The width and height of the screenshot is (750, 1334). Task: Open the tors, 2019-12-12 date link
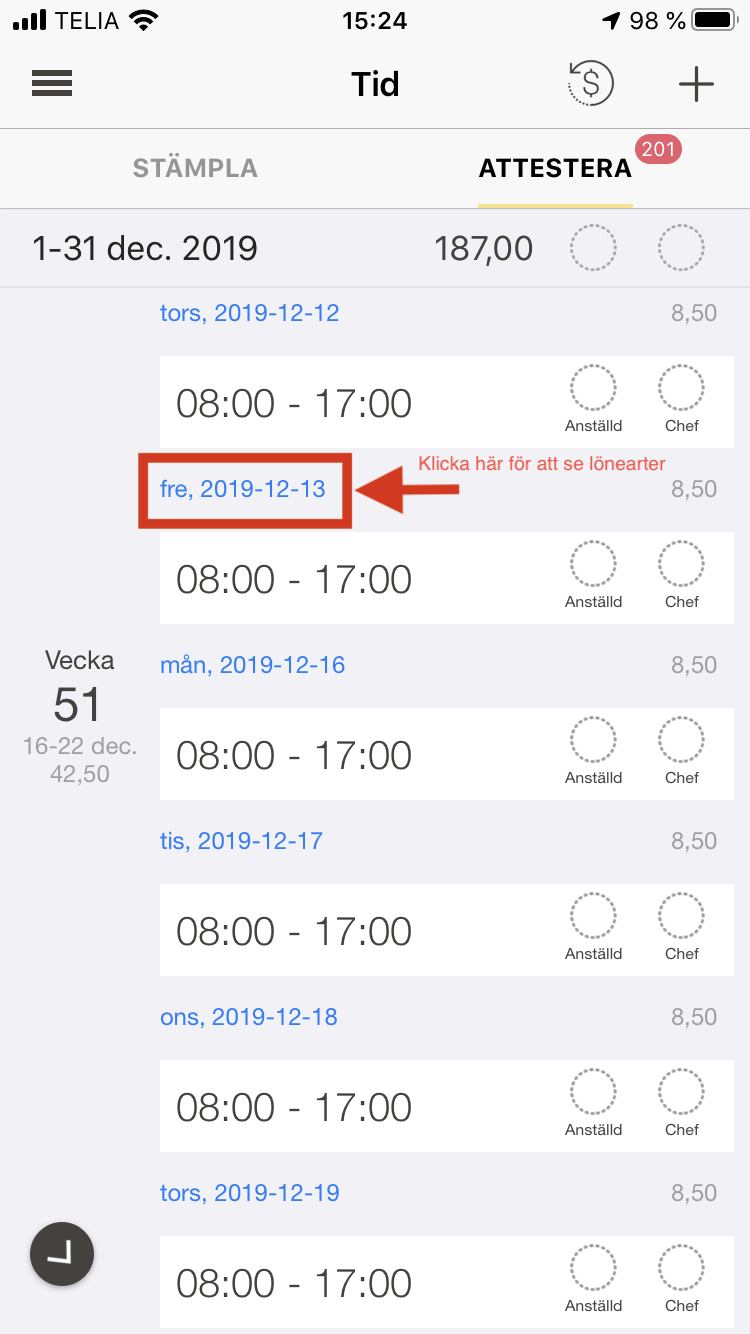pyautogui.click(x=249, y=313)
